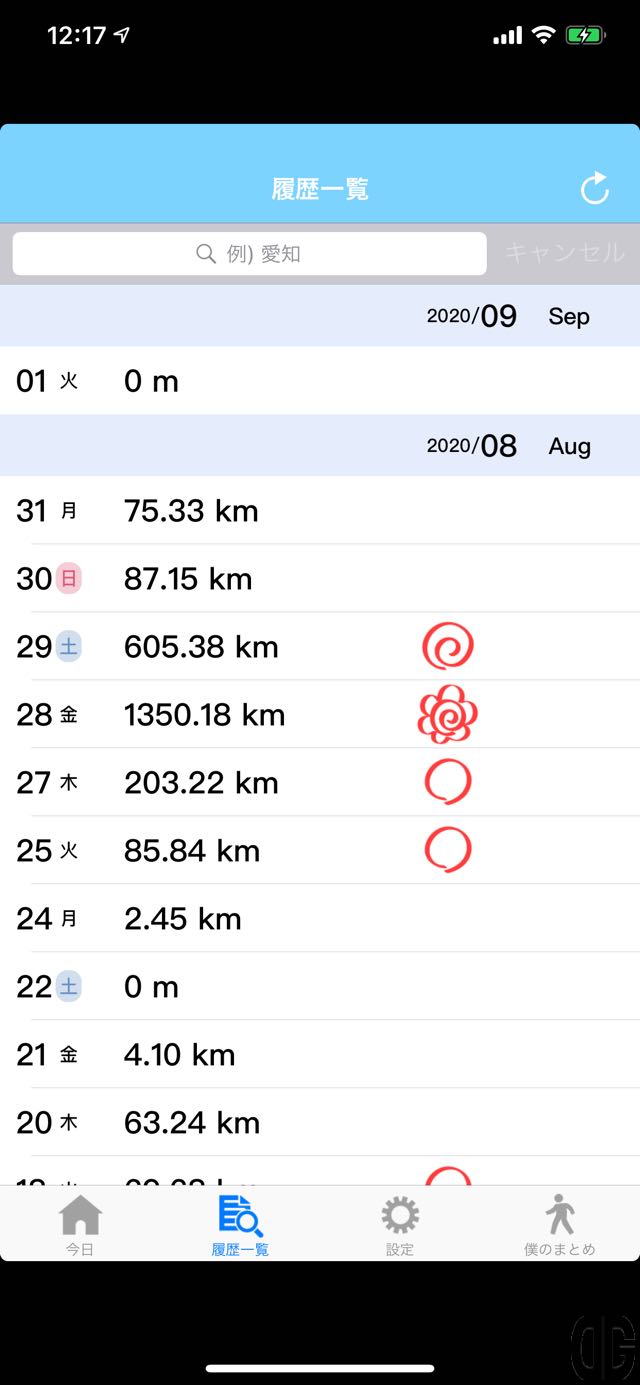The height and width of the screenshot is (1385, 640).
Task: View the 30th entry showing 87.15 km
Action: coord(320,578)
